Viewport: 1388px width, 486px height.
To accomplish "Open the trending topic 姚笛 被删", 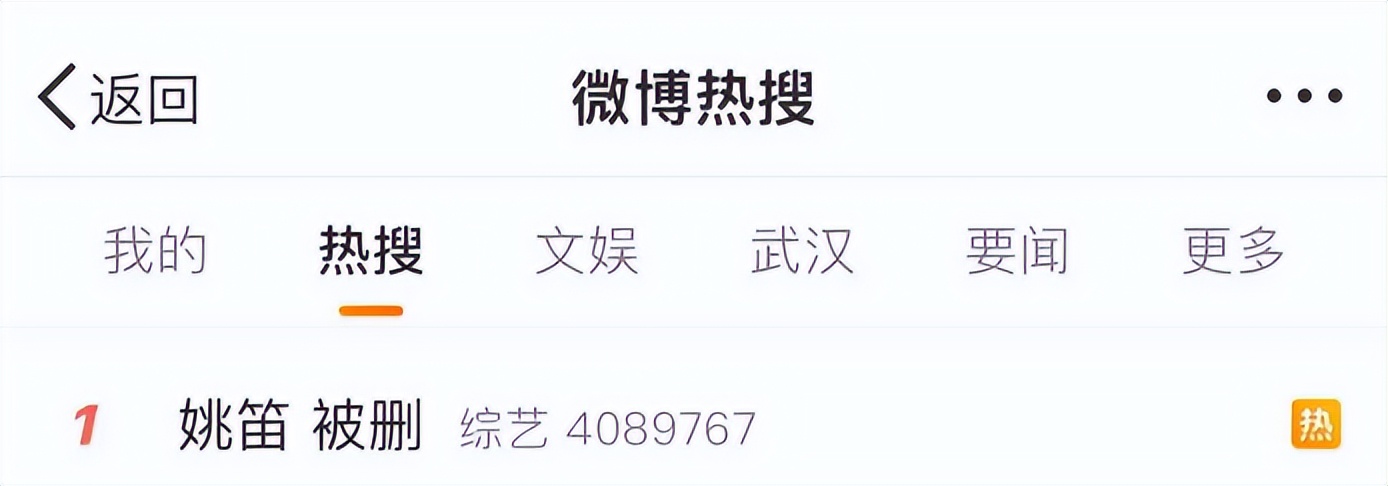I will click(300, 428).
